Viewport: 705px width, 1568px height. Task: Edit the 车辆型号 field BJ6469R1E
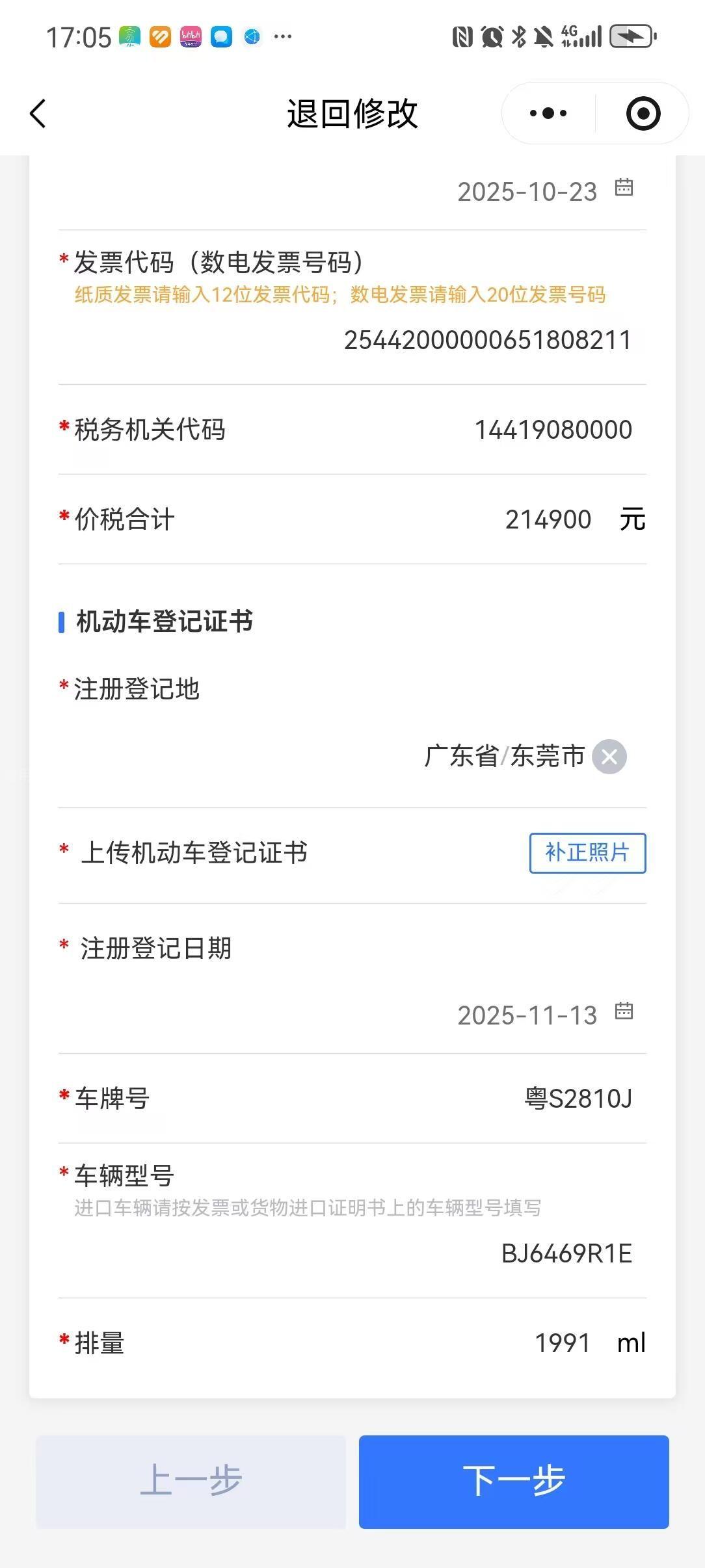(x=566, y=1253)
